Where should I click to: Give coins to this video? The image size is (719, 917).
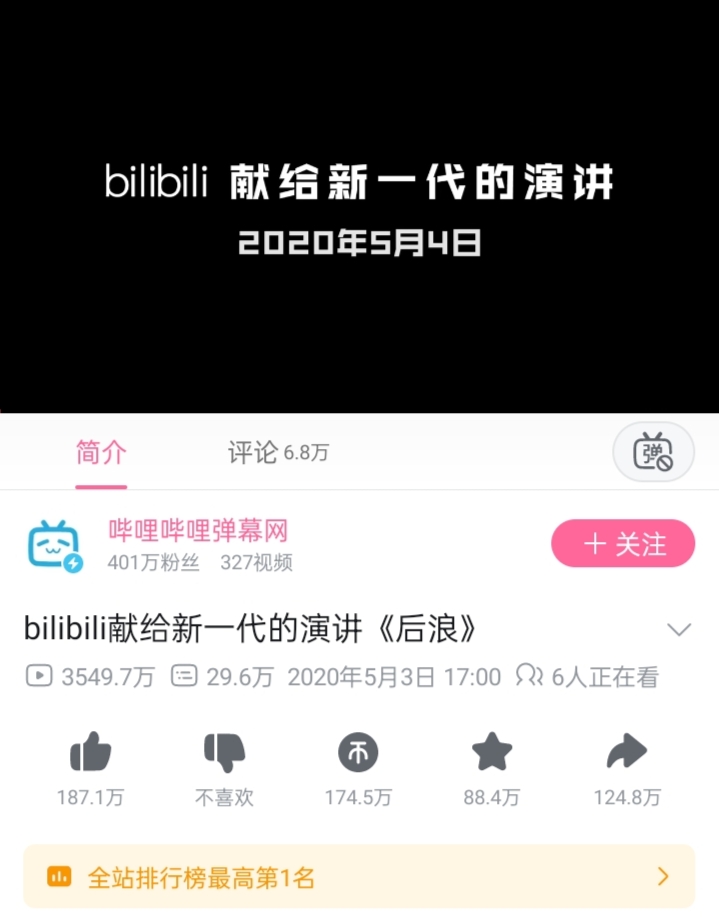(358, 753)
